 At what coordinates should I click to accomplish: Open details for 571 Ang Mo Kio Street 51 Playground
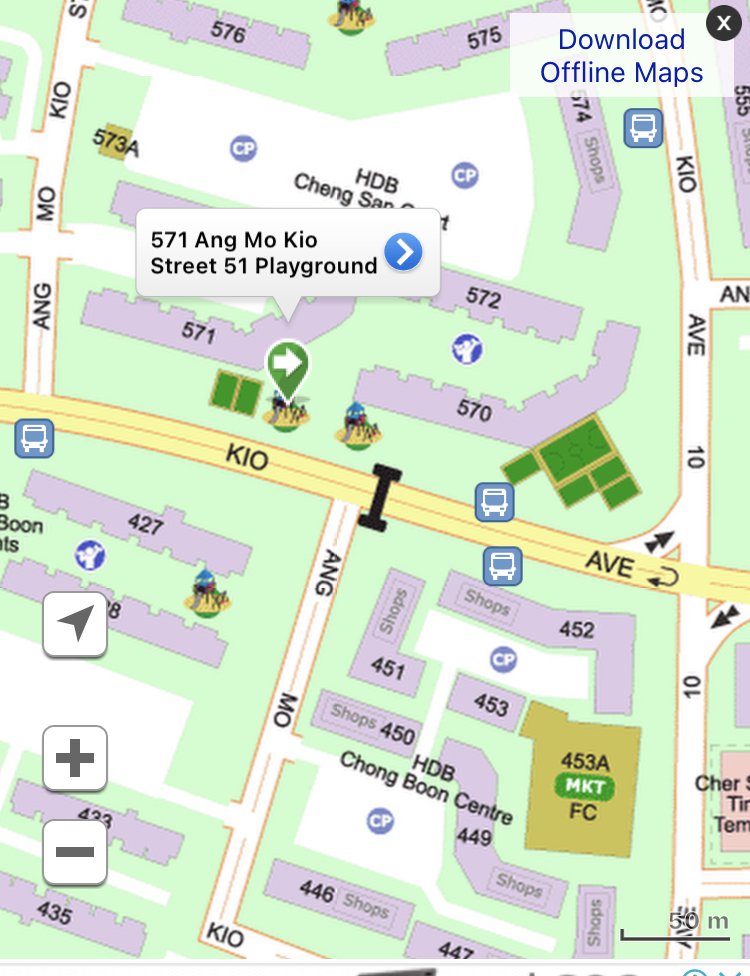pos(403,253)
